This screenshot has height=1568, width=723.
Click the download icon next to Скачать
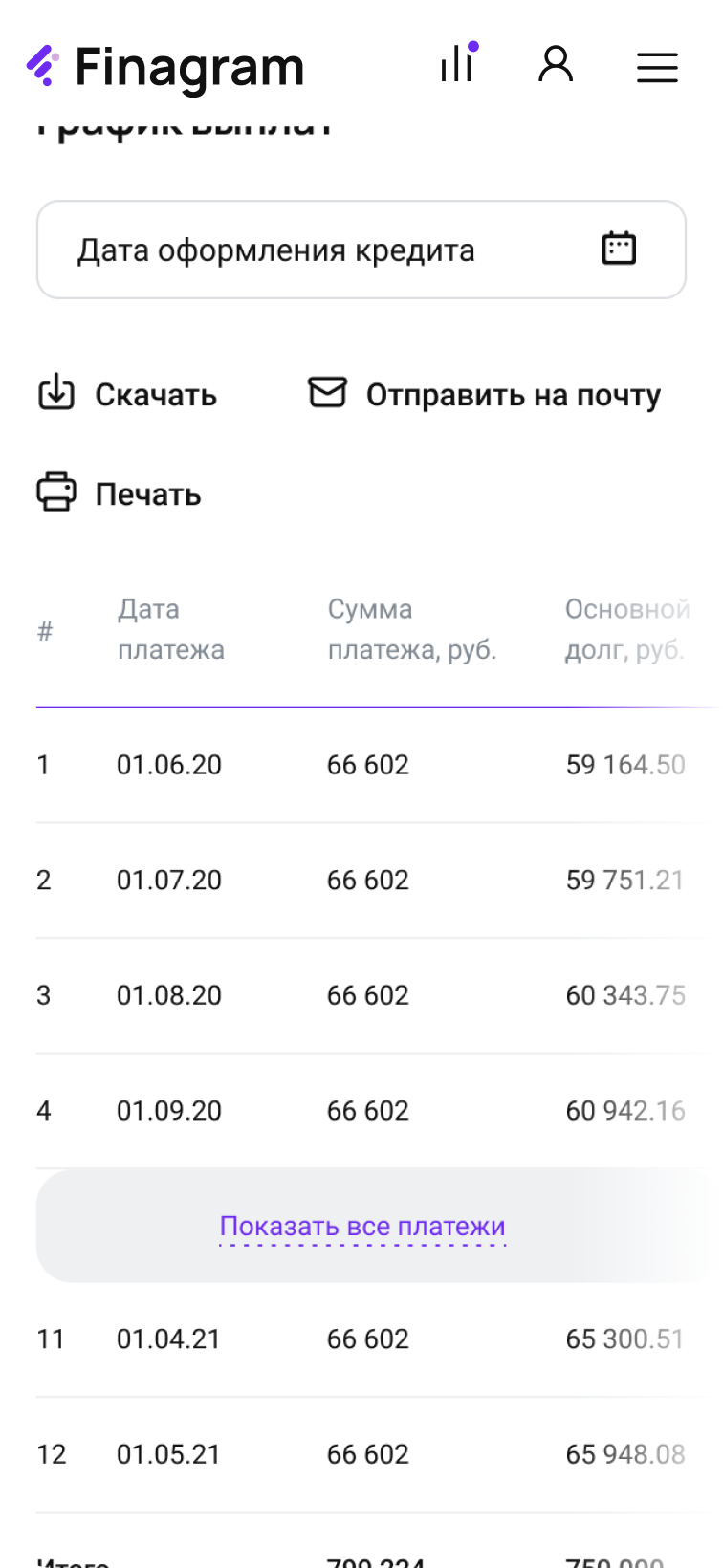[57, 393]
